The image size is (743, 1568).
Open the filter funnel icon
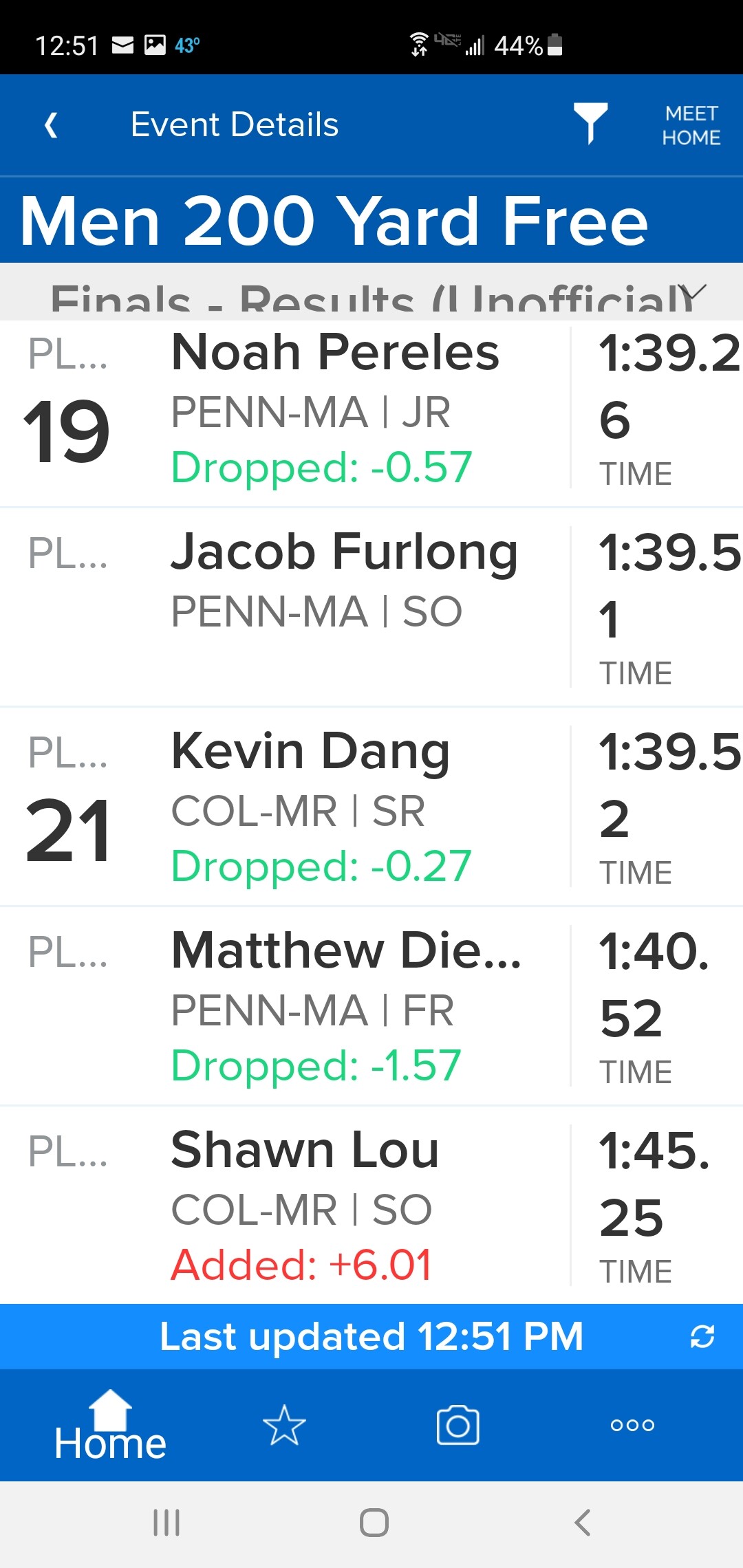coord(591,124)
